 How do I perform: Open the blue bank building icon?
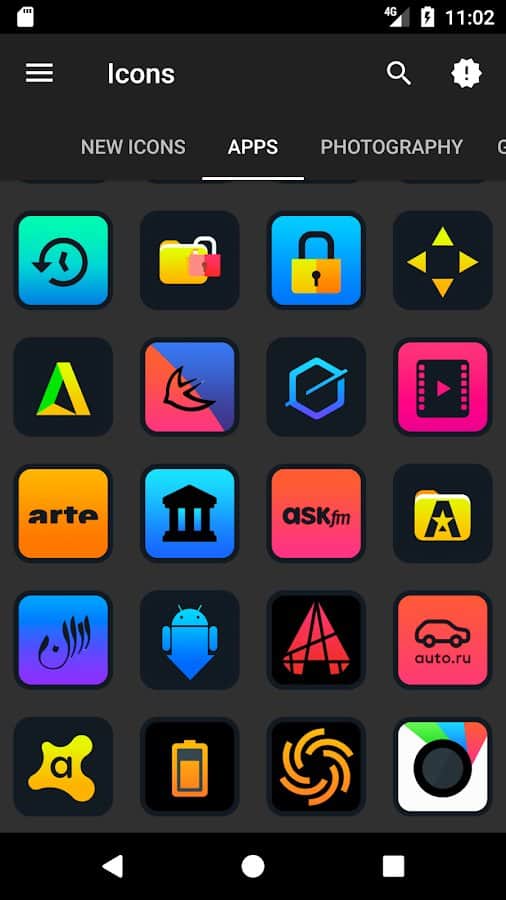coord(190,513)
